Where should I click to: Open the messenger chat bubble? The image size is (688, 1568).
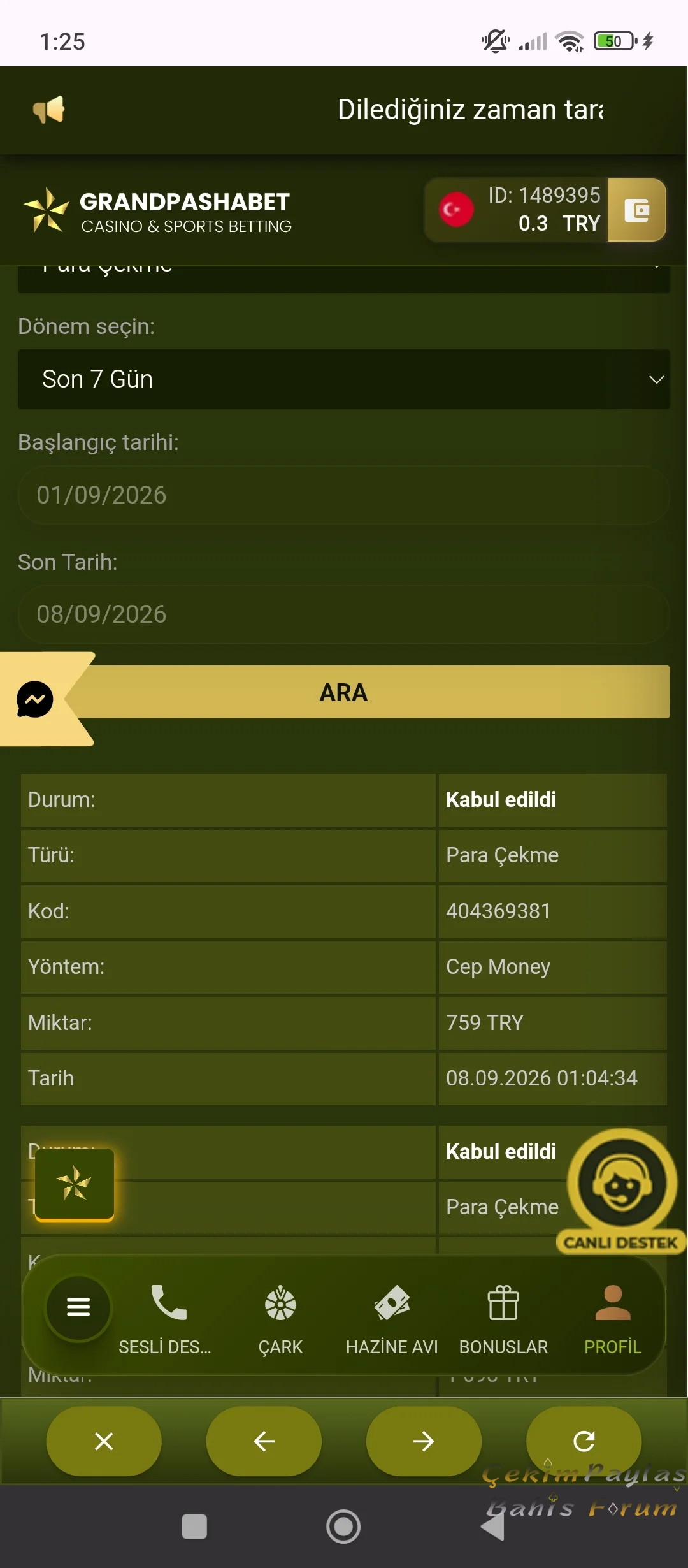coord(35,699)
